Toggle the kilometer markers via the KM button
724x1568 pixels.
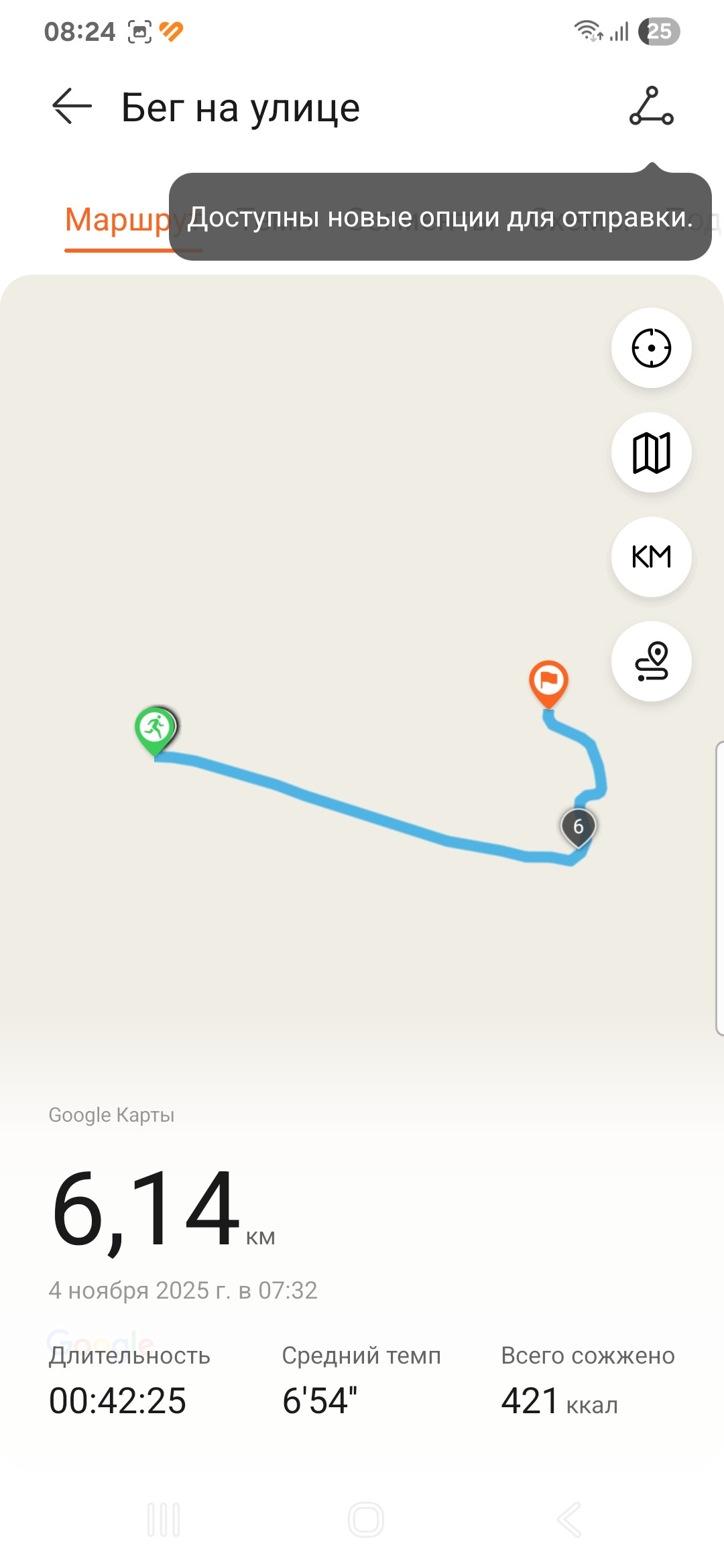[652, 557]
